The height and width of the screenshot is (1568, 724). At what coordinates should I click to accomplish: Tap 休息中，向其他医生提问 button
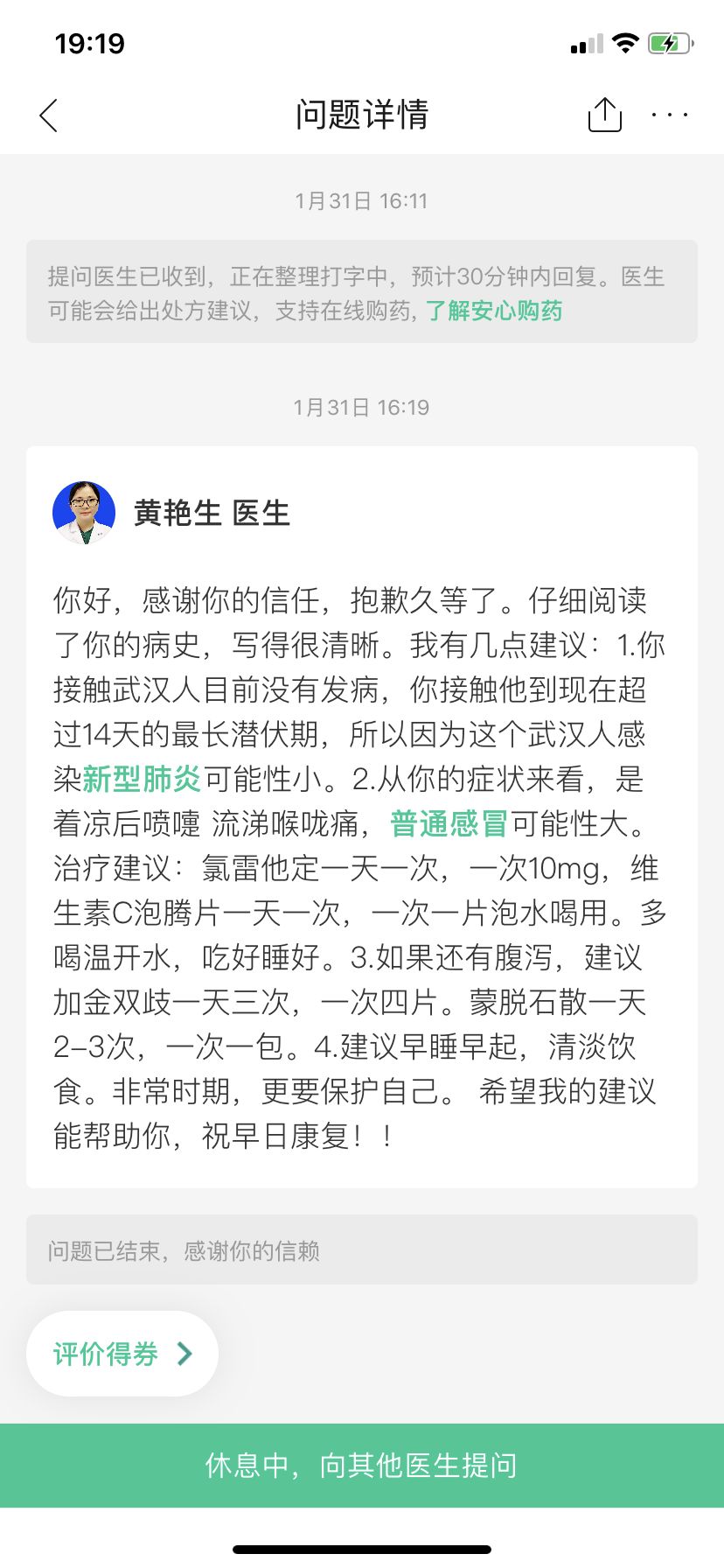click(362, 1464)
